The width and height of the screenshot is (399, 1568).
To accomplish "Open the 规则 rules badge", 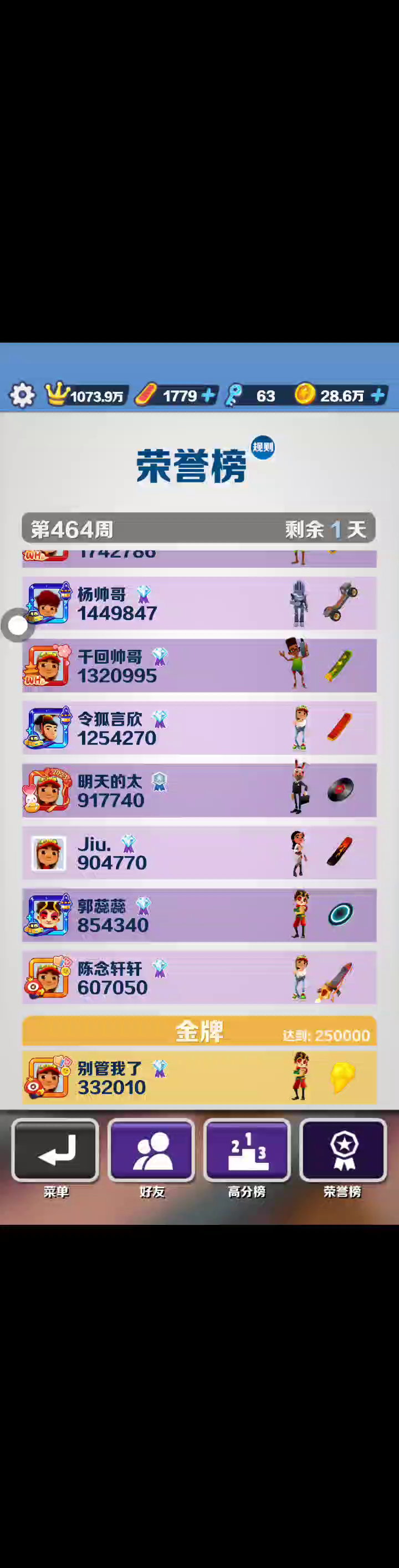I will pyautogui.click(x=263, y=447).
